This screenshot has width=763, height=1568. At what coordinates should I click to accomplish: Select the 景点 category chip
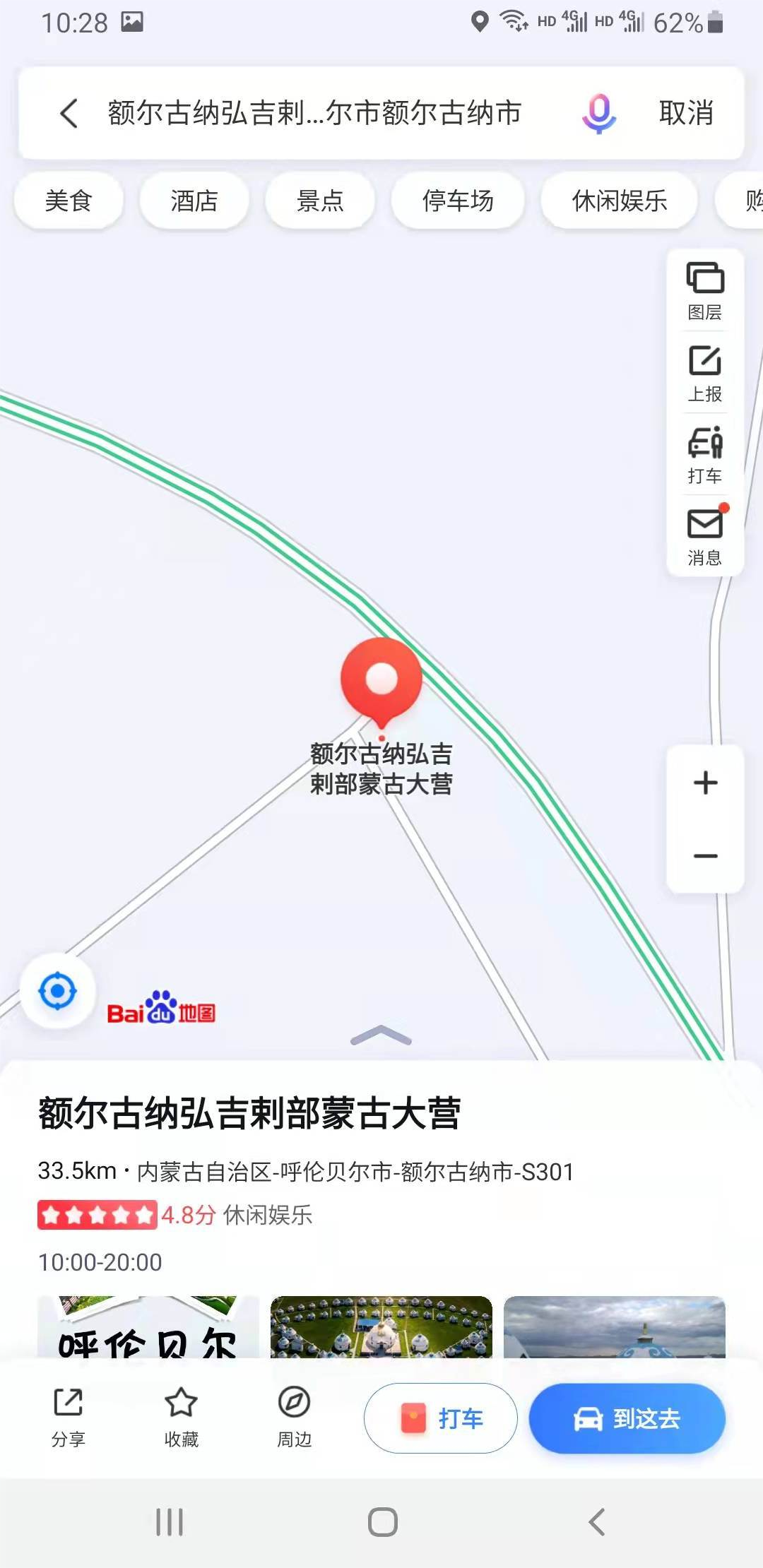pos(320,201)
